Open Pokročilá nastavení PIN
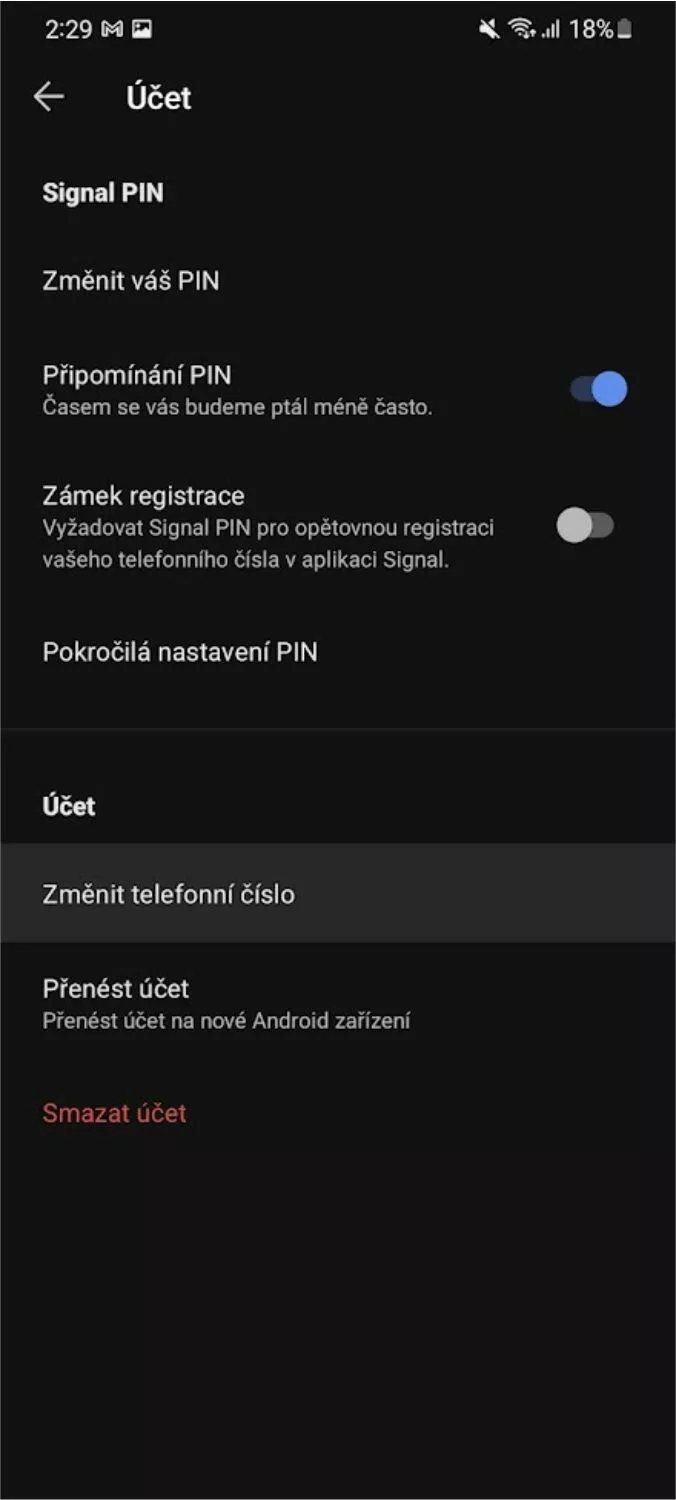The image size is (676, 1500). point(180,652)
